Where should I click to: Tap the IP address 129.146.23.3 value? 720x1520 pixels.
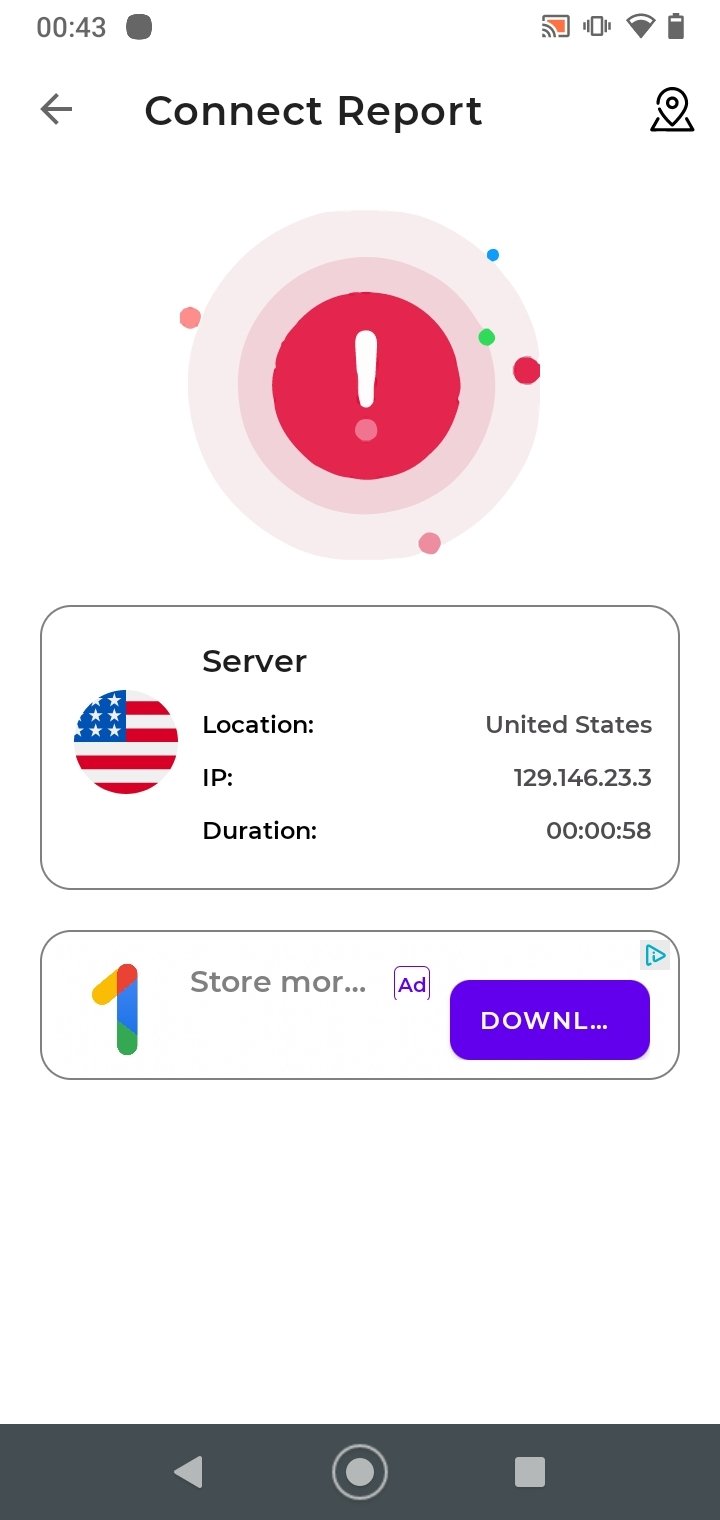[x=583, y=778]
